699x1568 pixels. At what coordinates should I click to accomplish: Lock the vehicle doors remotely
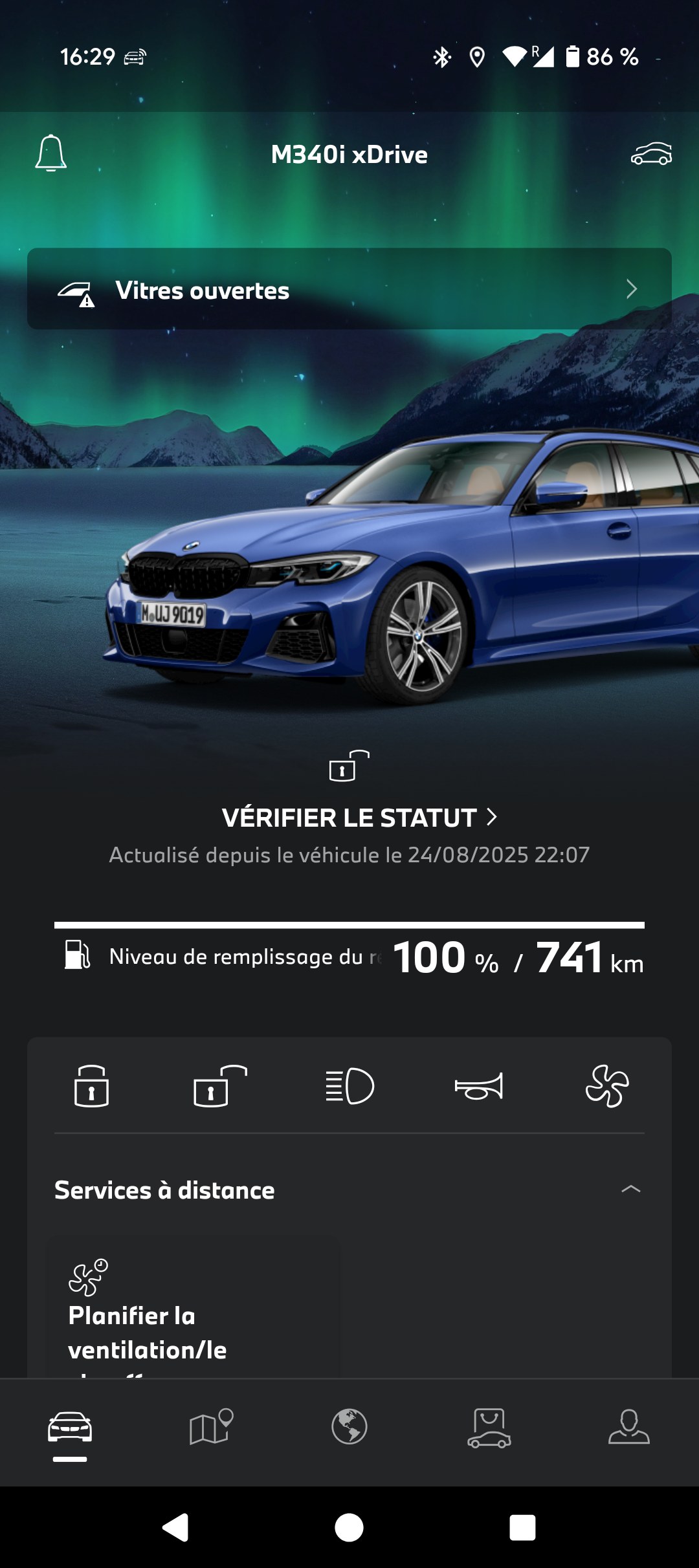(x=91, y=1086)
